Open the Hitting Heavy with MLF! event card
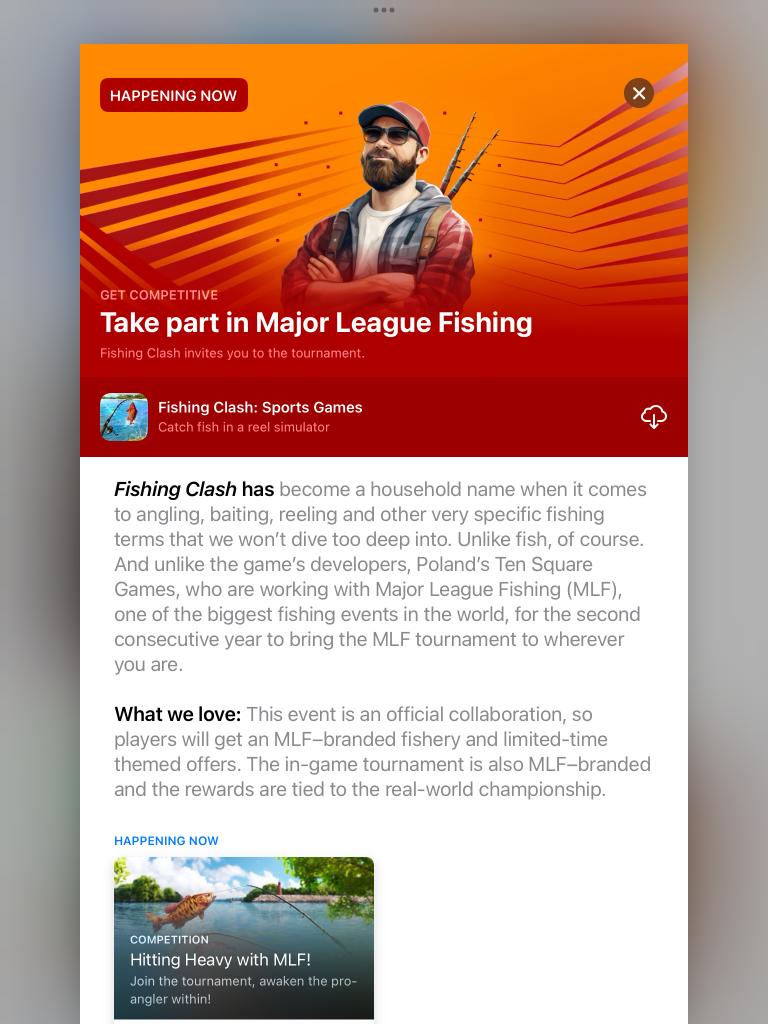The height and width of the screenshot is (1024, 768). click(244, 938)
